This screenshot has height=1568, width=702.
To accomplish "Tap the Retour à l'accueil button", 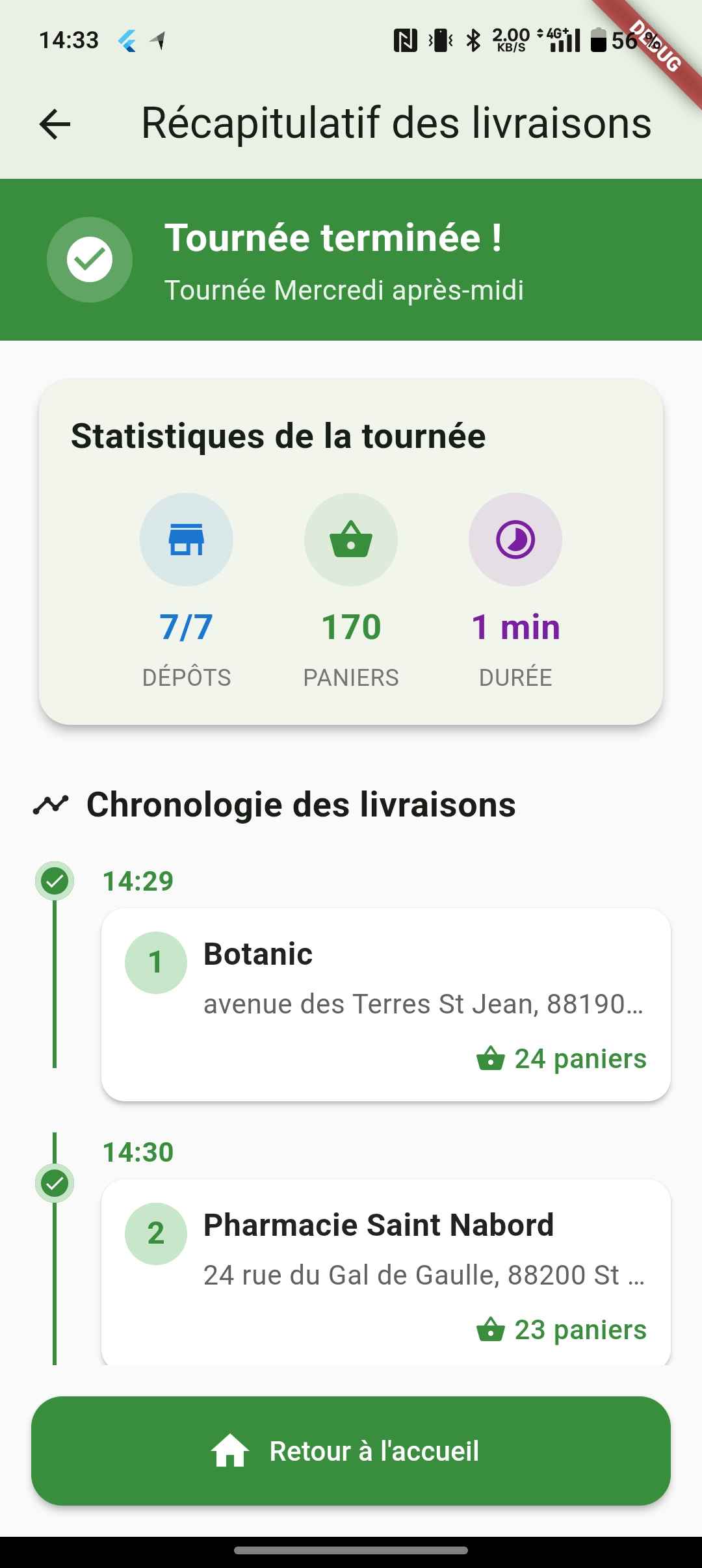I will coord(351,1450).
